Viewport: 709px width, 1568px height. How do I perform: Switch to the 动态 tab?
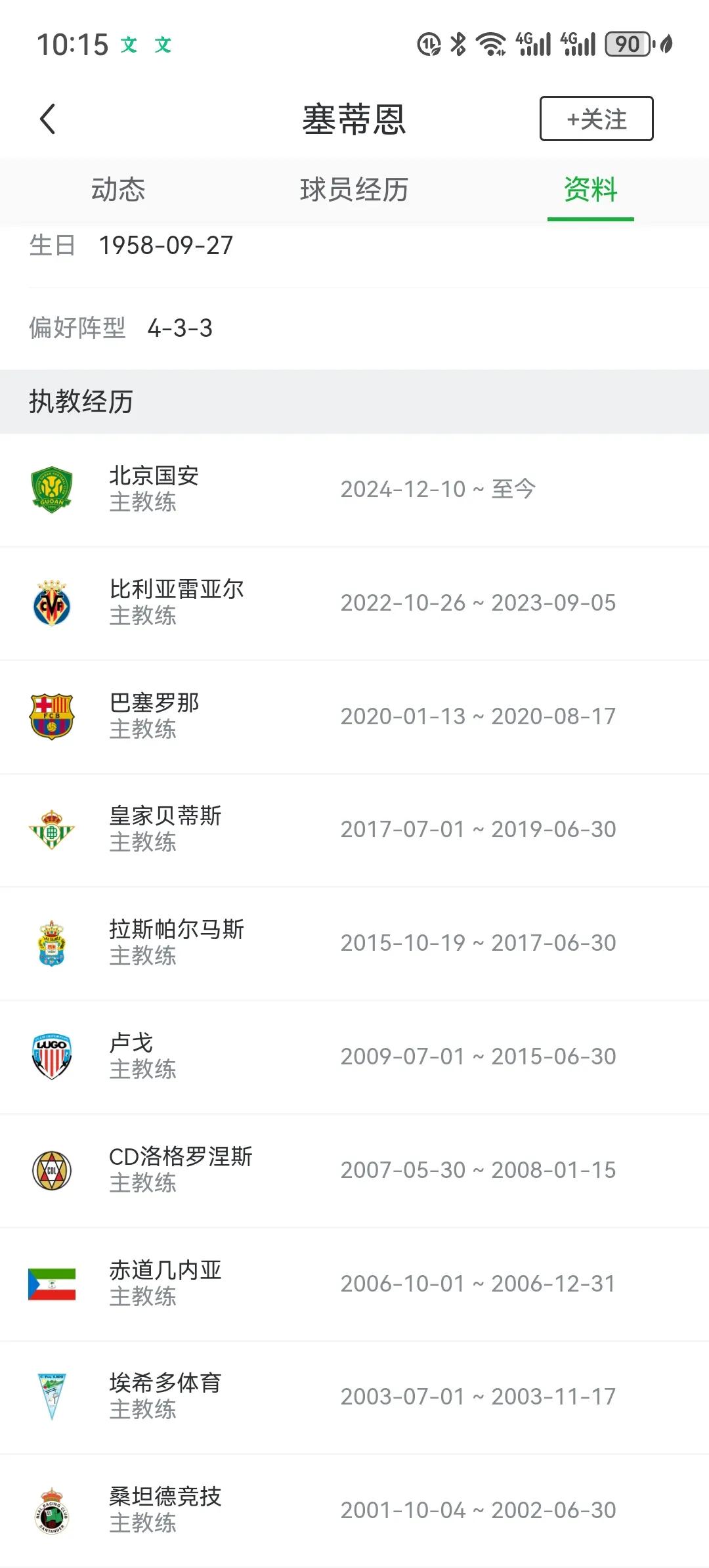[118, 190]
